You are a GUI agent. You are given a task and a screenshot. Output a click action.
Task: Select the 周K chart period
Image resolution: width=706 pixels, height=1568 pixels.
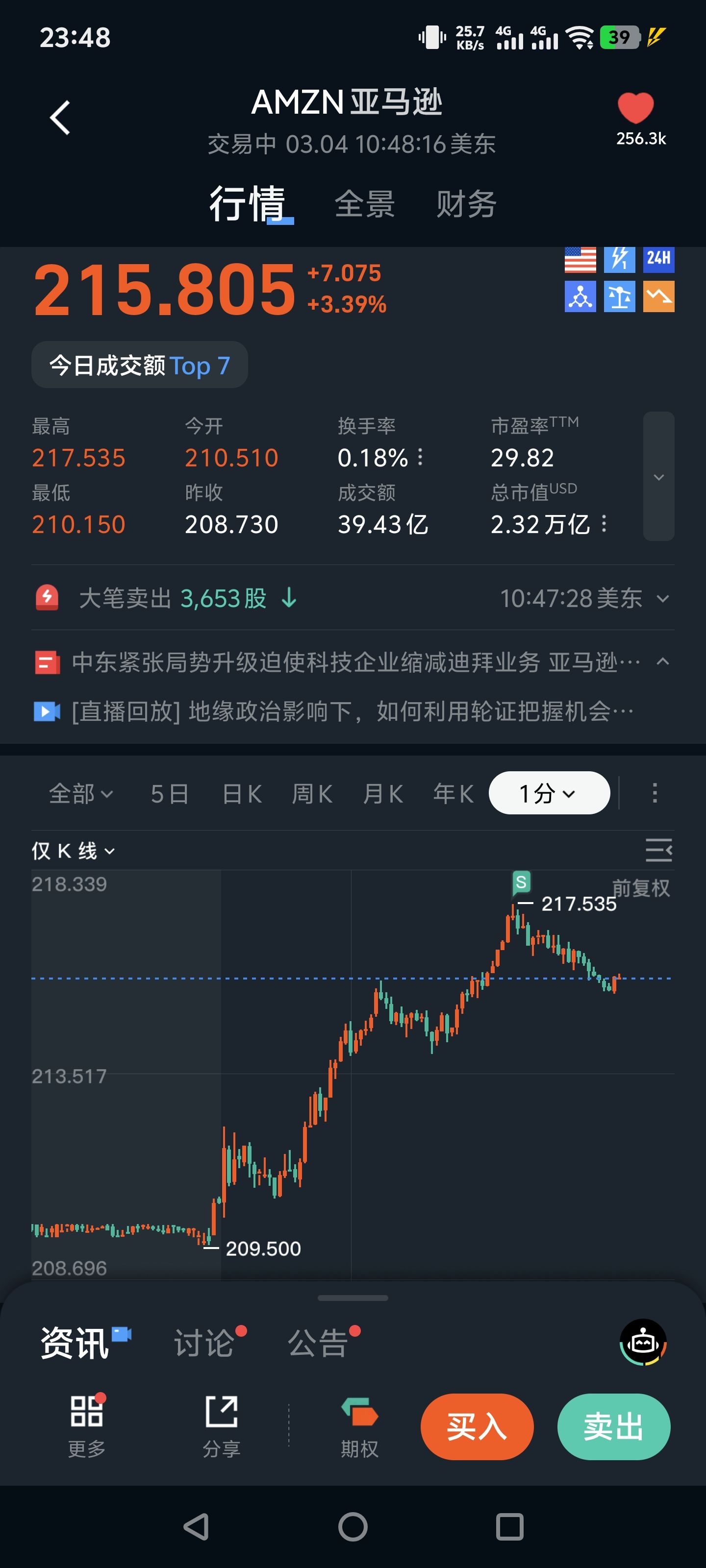point(312,794)
